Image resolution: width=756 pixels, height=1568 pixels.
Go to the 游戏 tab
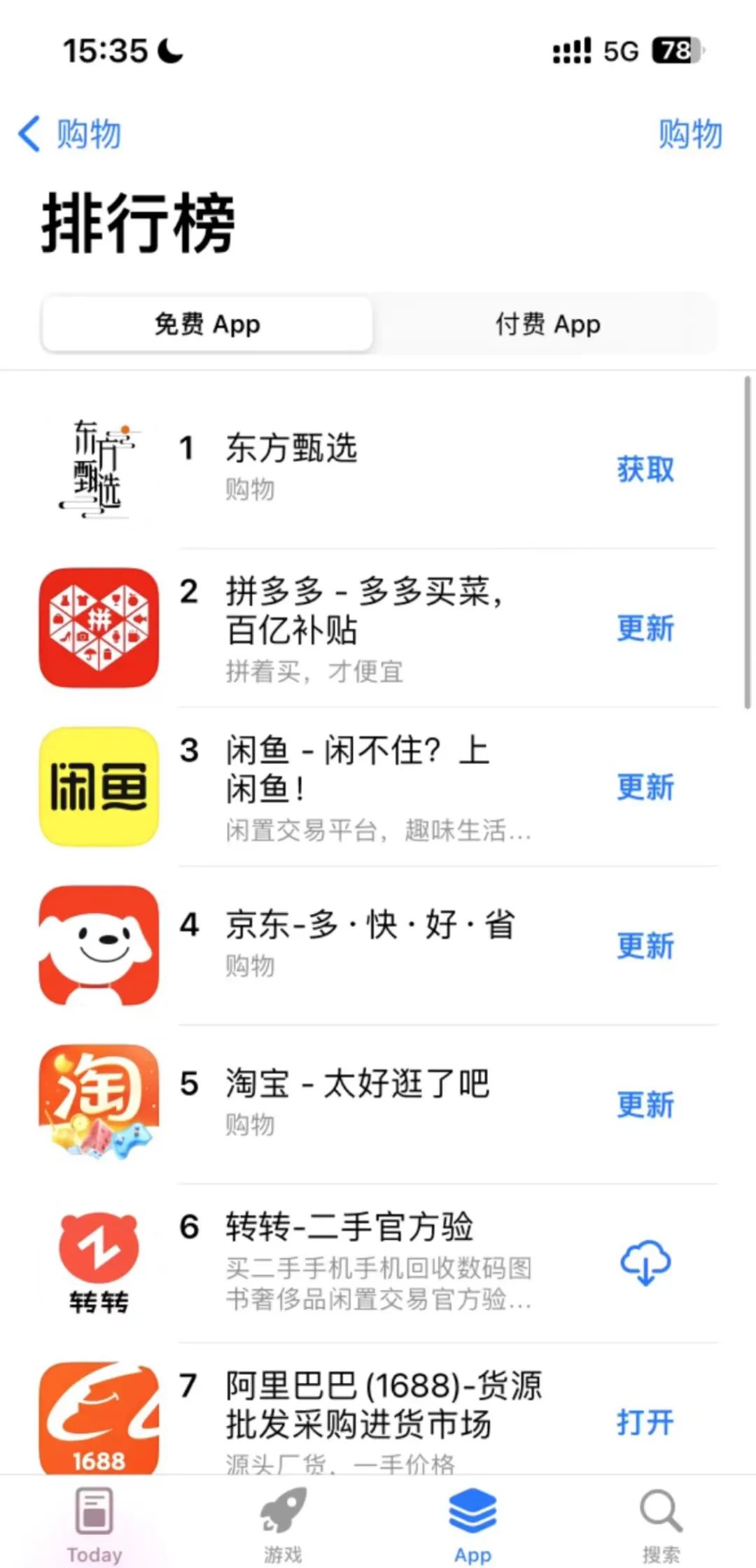(x=283, y=1525)
